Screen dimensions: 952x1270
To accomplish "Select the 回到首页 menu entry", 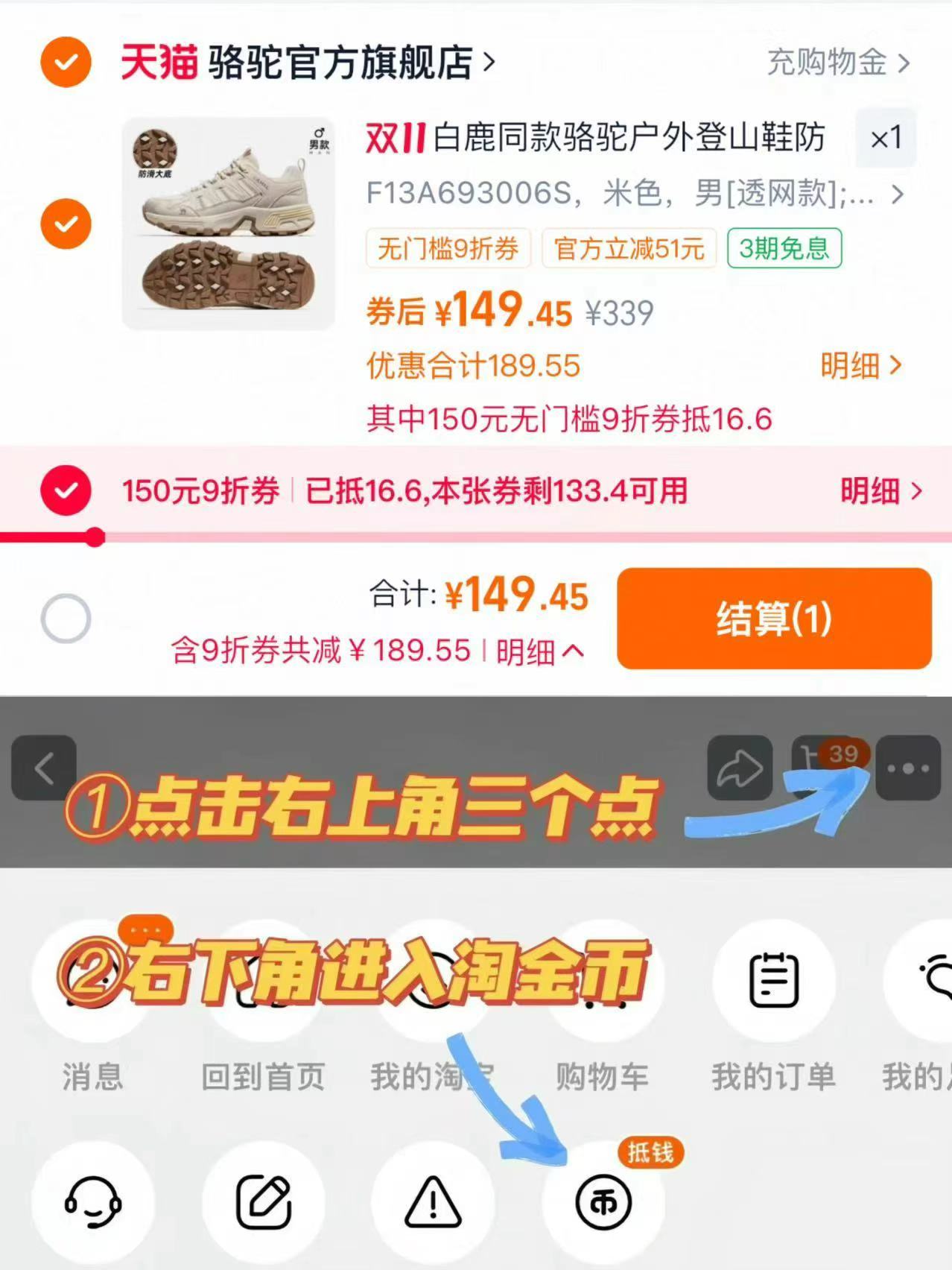I will 262,982.
